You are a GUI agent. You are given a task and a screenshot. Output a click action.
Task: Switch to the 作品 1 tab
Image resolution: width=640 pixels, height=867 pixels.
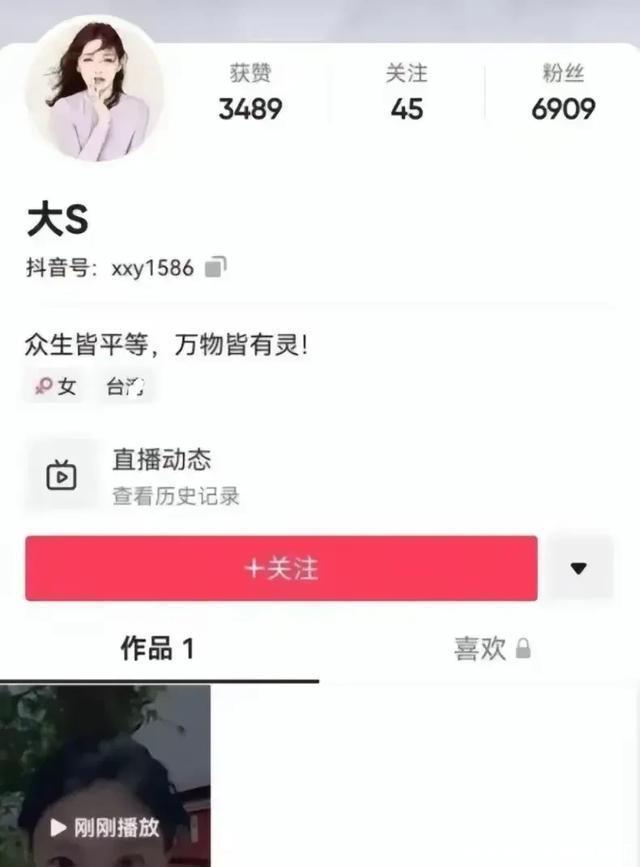(x=157, y=649)
